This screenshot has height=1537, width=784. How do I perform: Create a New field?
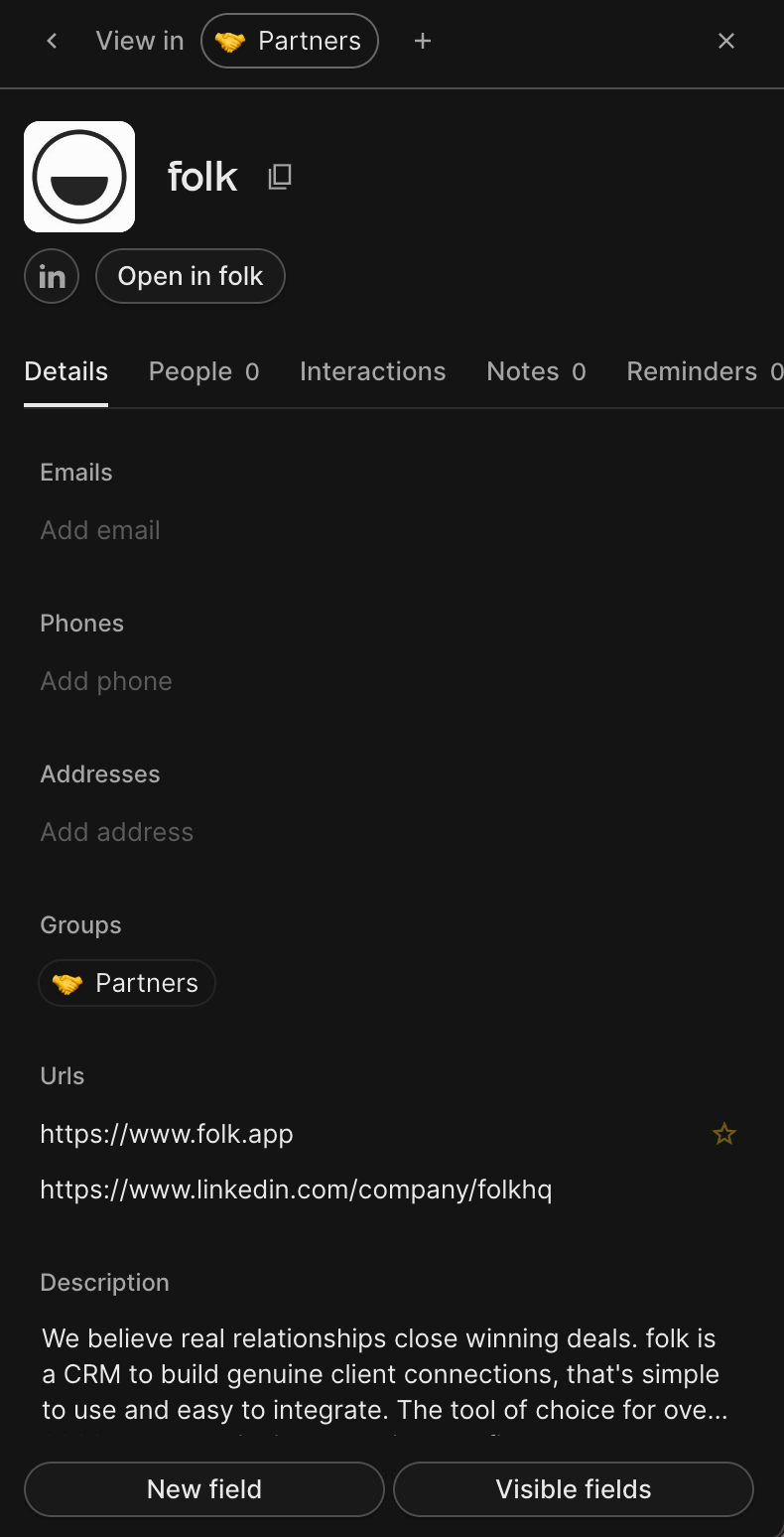(x=204, y=1489)
